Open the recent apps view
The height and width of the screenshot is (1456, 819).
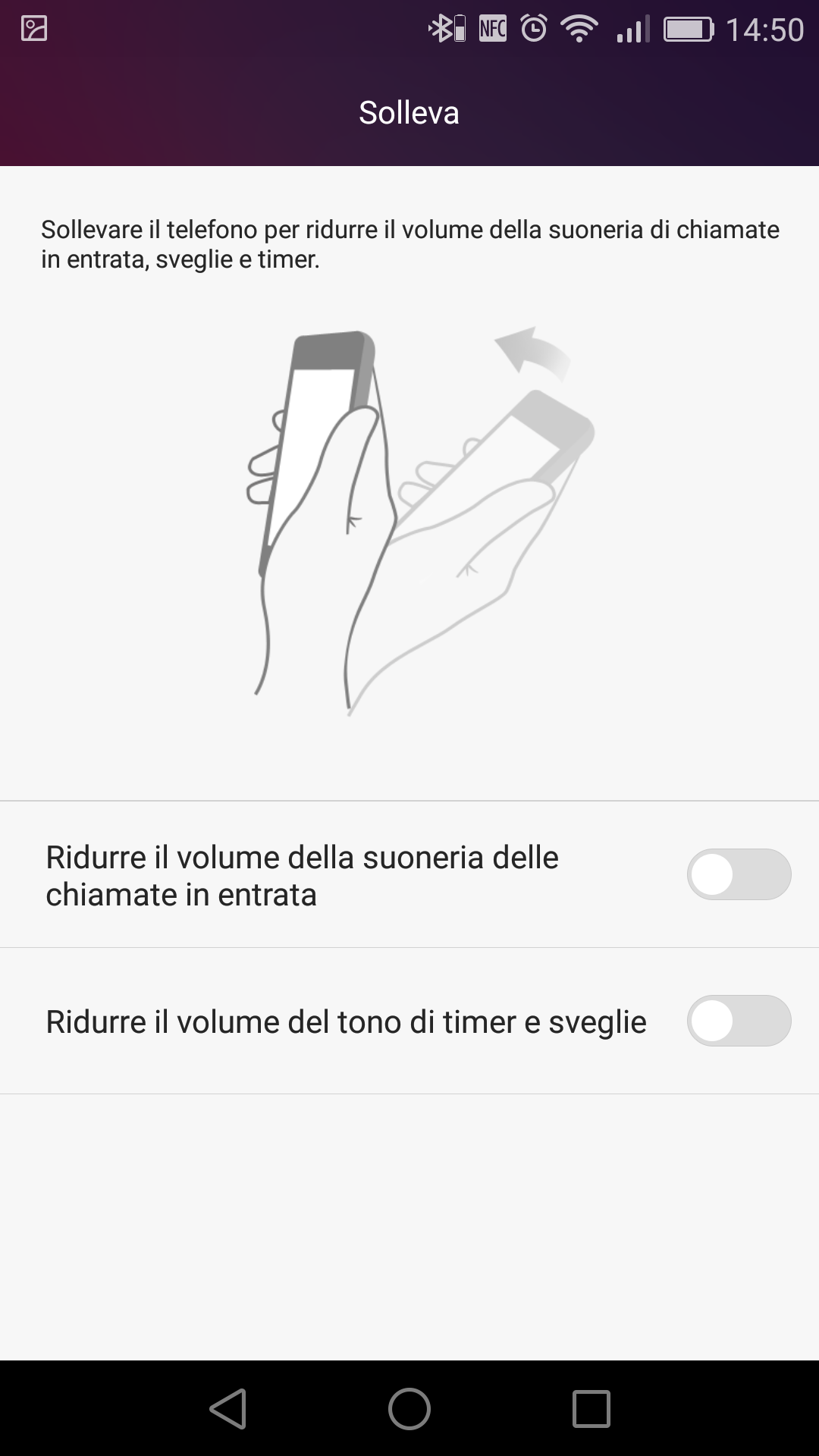click(591, 1409)
